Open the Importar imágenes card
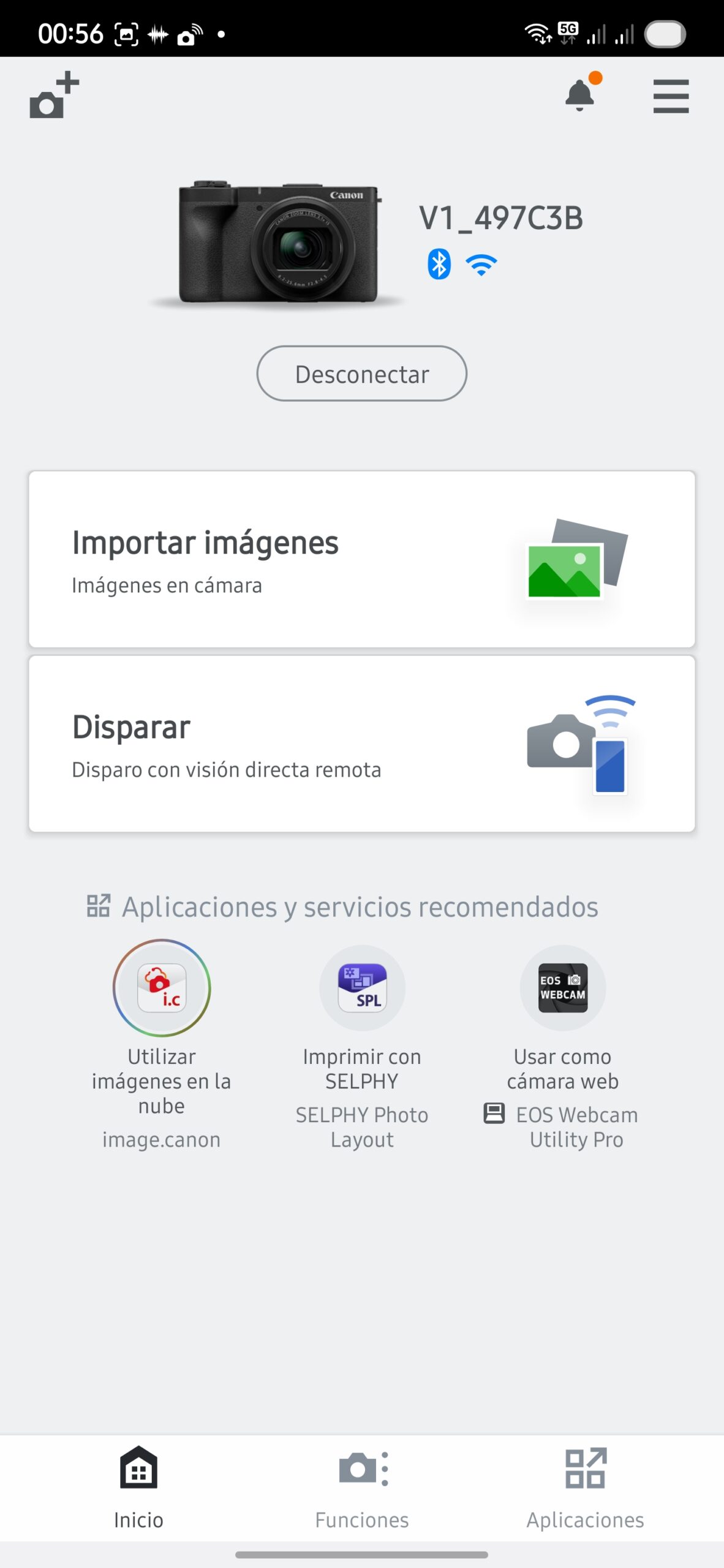Screen dimensions: 724x1568 tap(361, 559)
